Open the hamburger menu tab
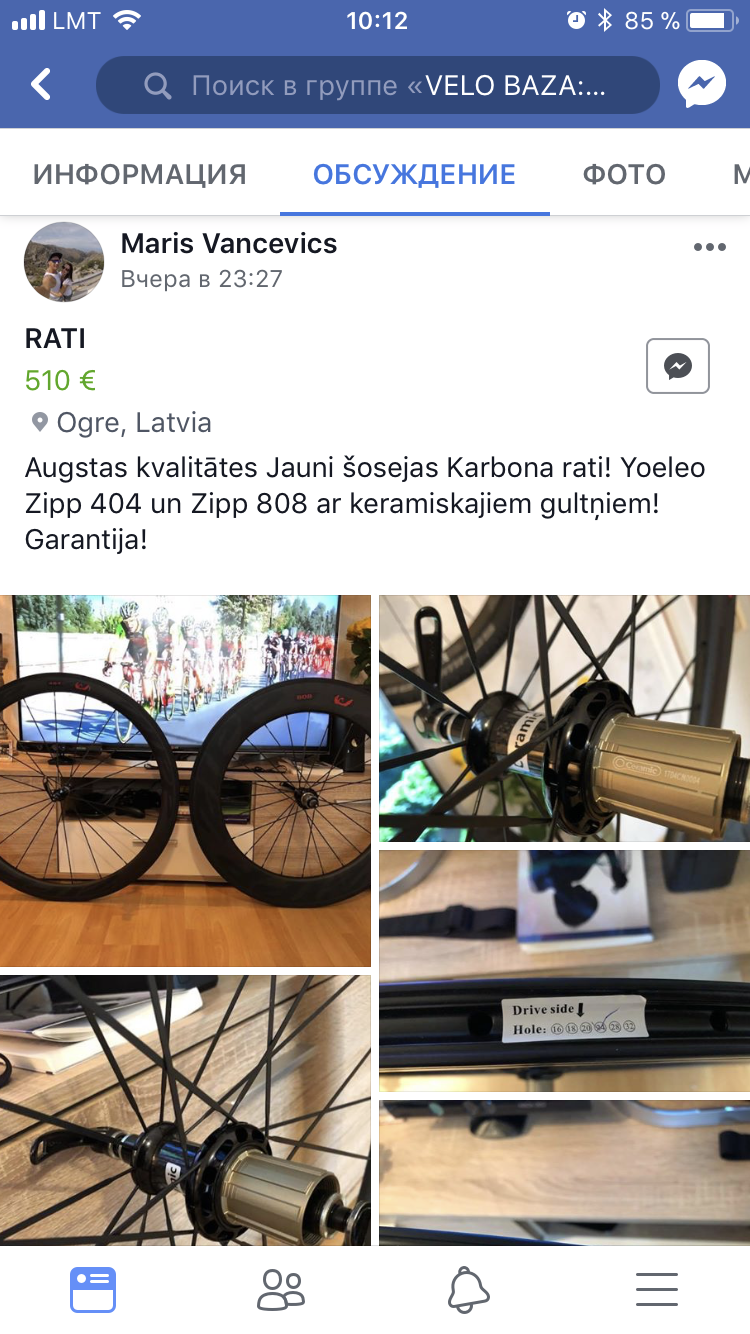The height and width of the screenshot is (1334, 750). click(657, 1290)
